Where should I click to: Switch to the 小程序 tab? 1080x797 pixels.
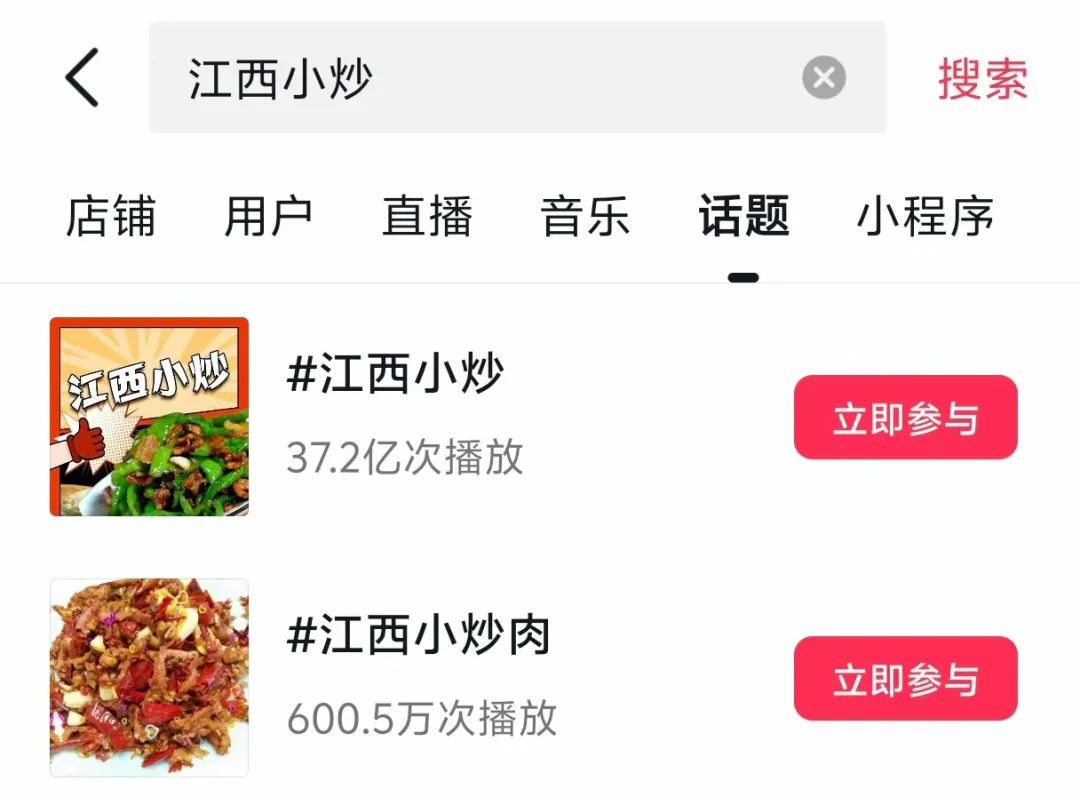[x=925, y=217]
